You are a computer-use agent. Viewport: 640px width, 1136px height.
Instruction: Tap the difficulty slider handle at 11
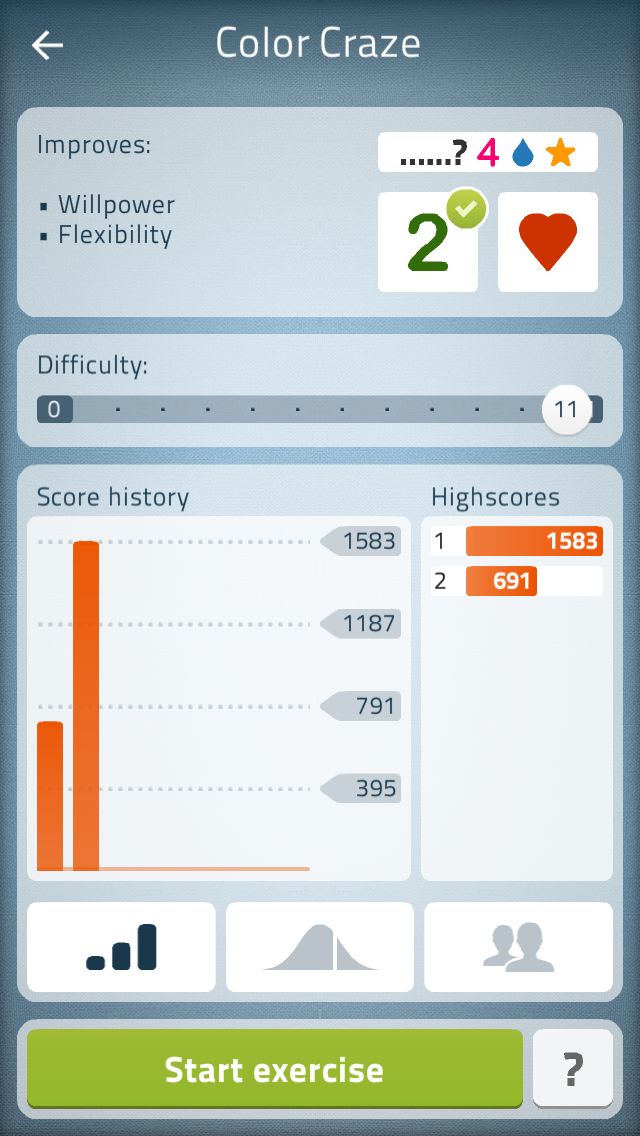565,409
